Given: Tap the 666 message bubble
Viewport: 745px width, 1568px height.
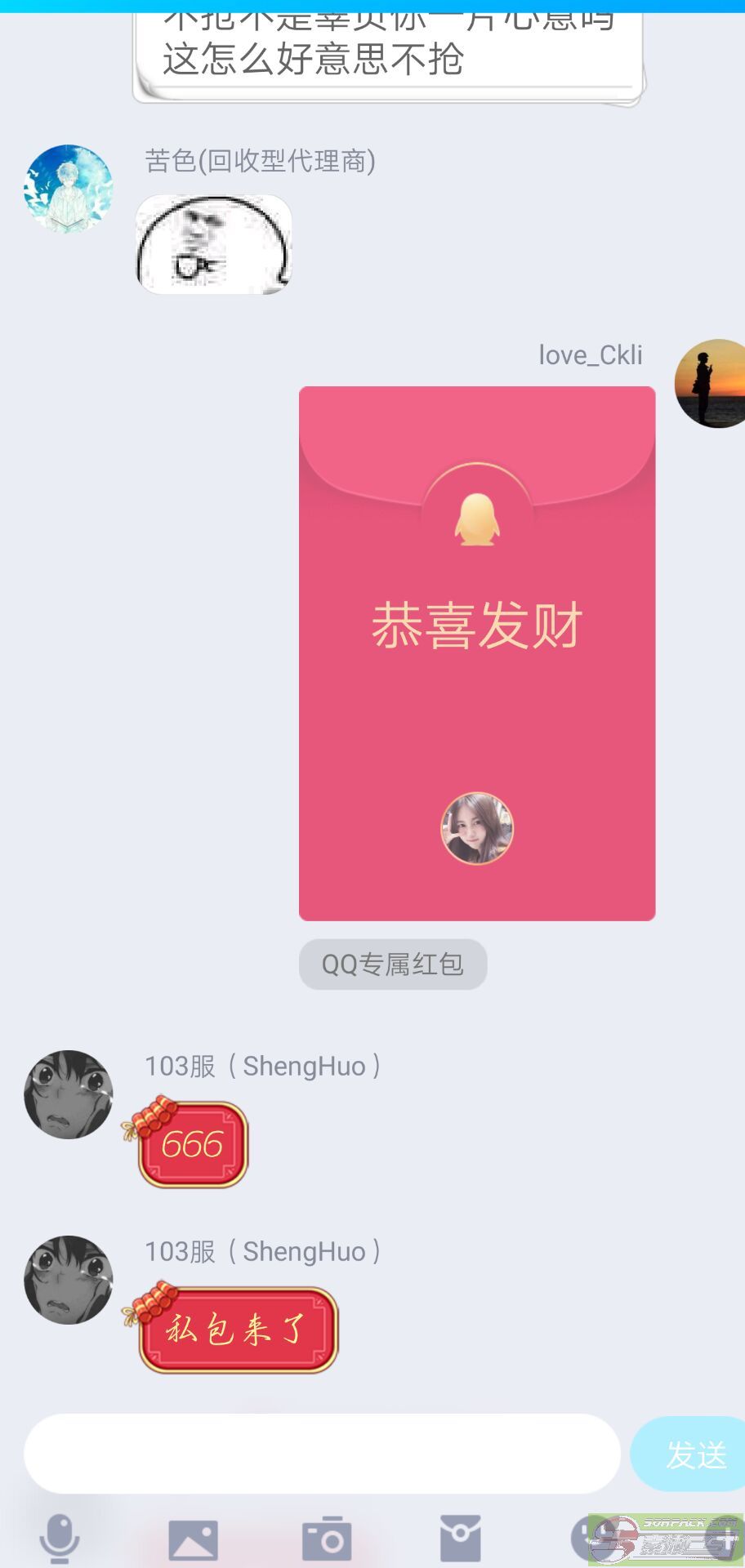Looking at the screenshot, I should (x=193, y=1145).
